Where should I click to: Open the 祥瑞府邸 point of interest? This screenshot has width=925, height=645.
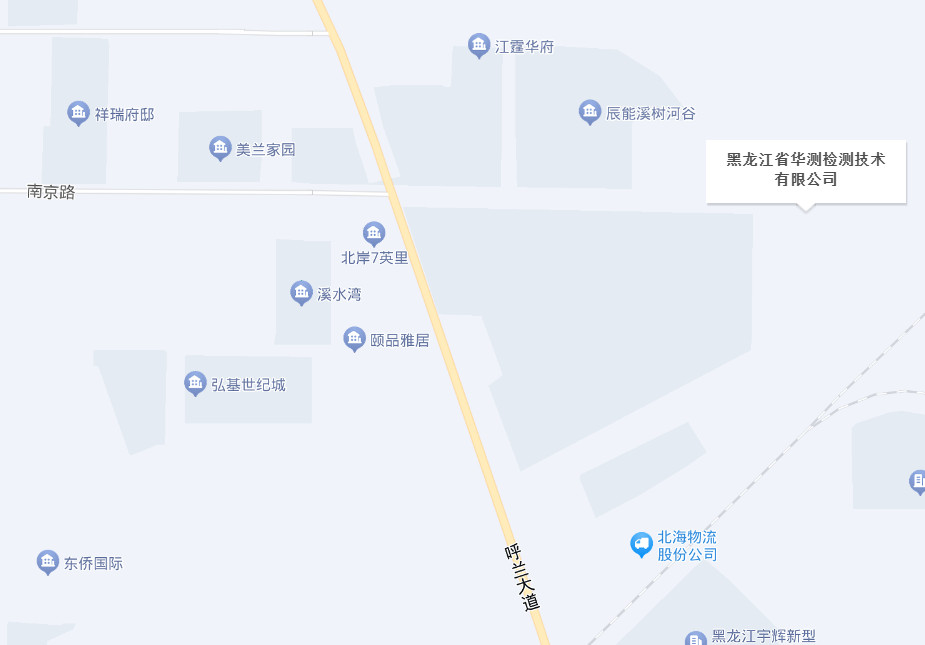tap(79, 113)
